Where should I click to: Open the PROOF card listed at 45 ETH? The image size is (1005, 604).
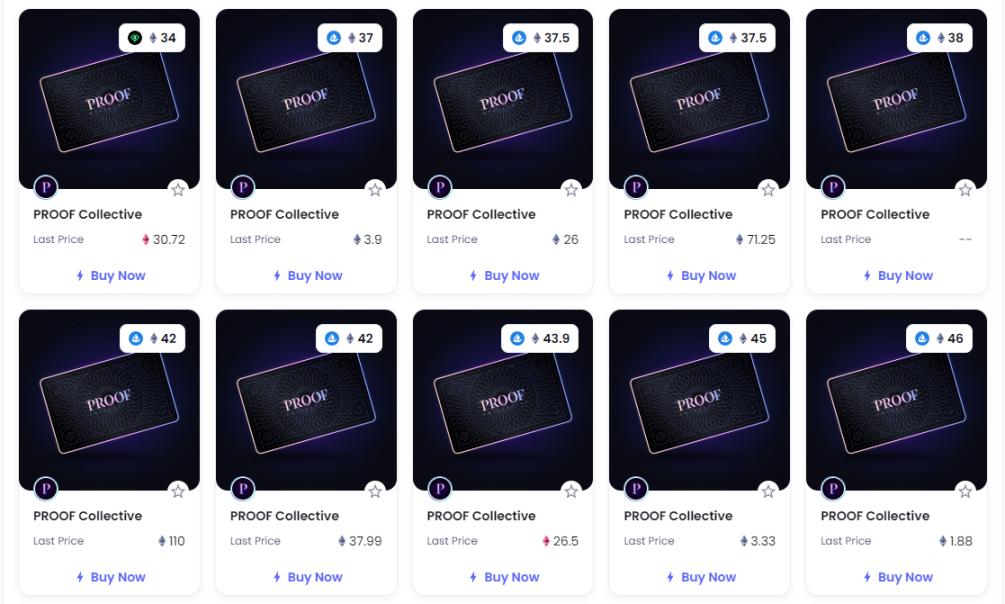699,400
